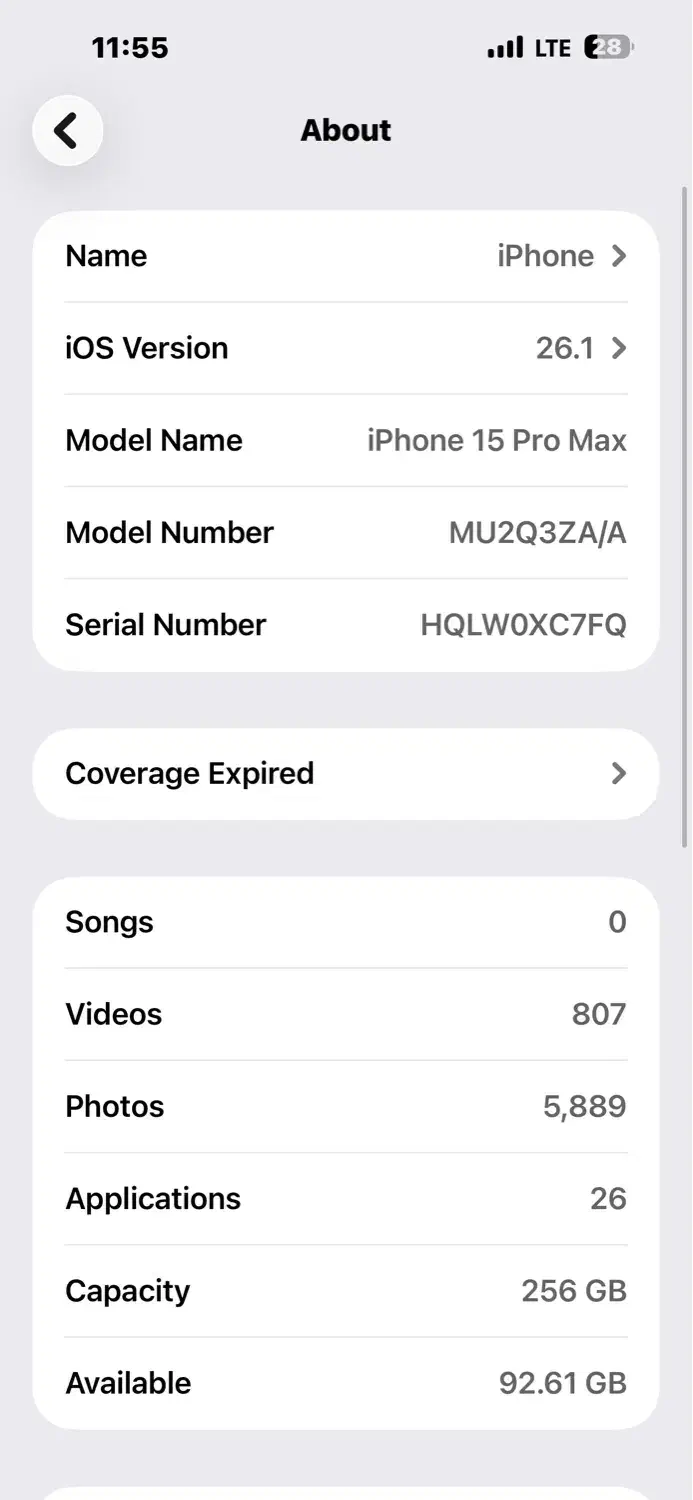
Task: Tap the Model Number to toggle format
Action: 537,533
